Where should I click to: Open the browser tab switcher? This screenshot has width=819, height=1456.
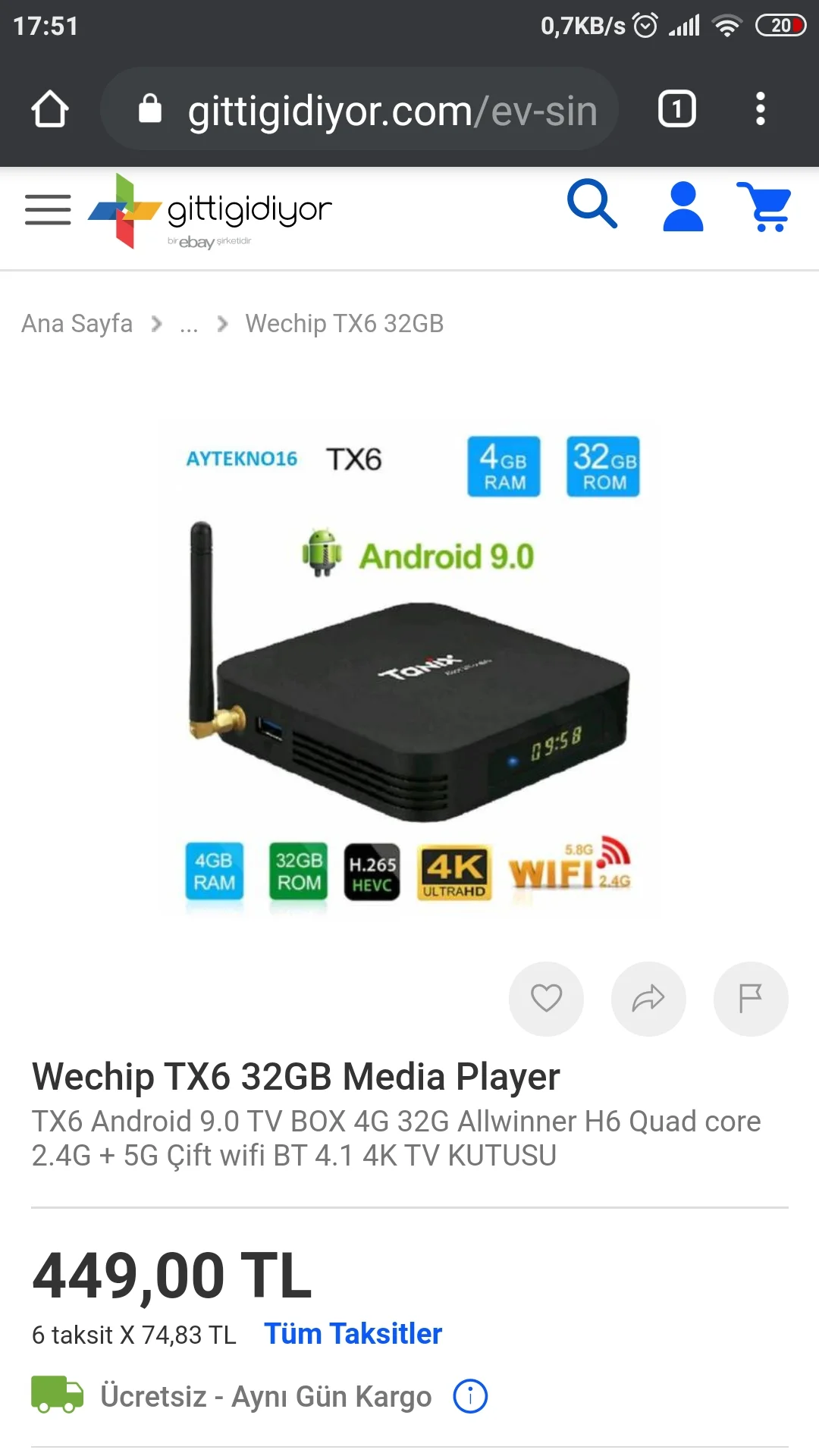(676, 109)
